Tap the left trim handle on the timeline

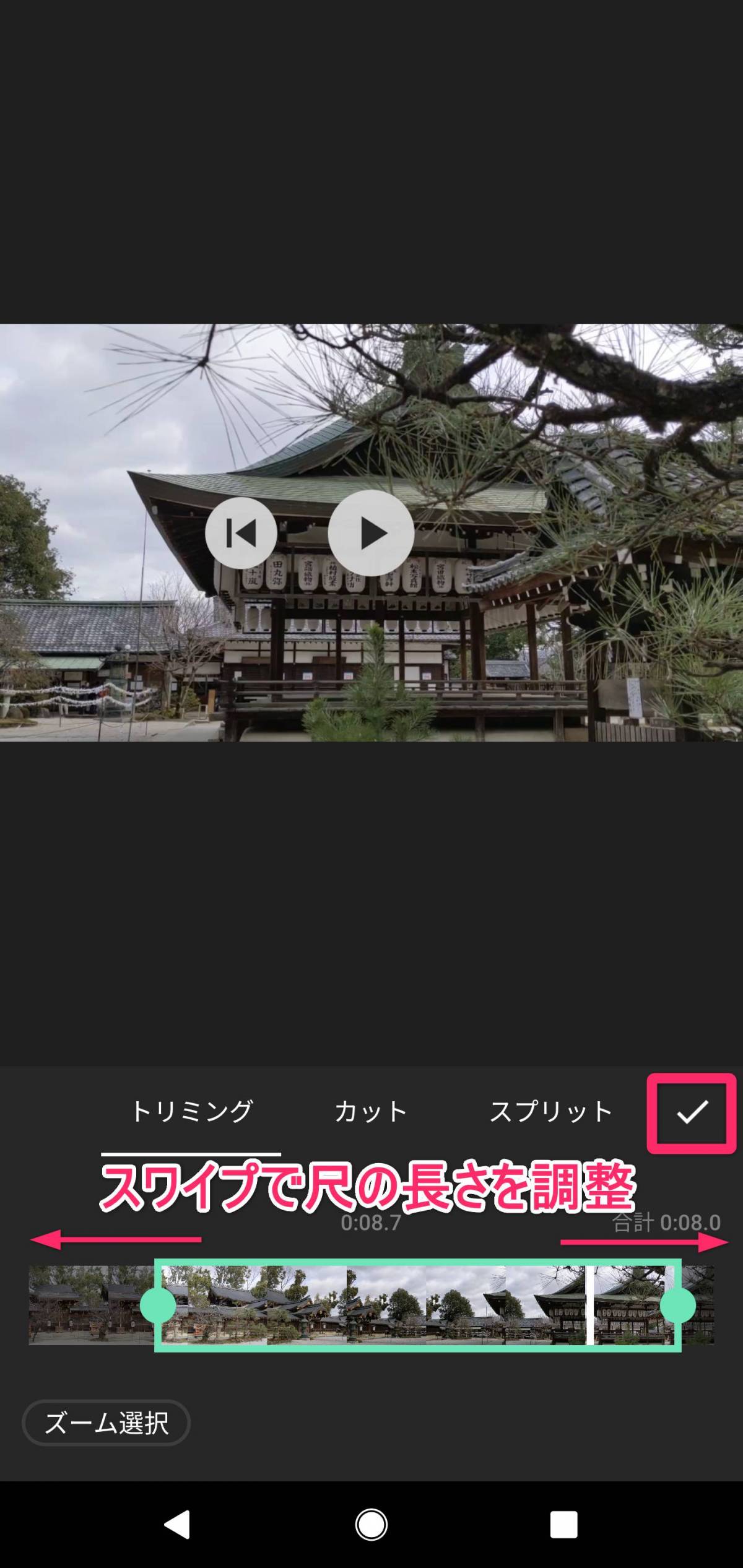pos(158,1305)
